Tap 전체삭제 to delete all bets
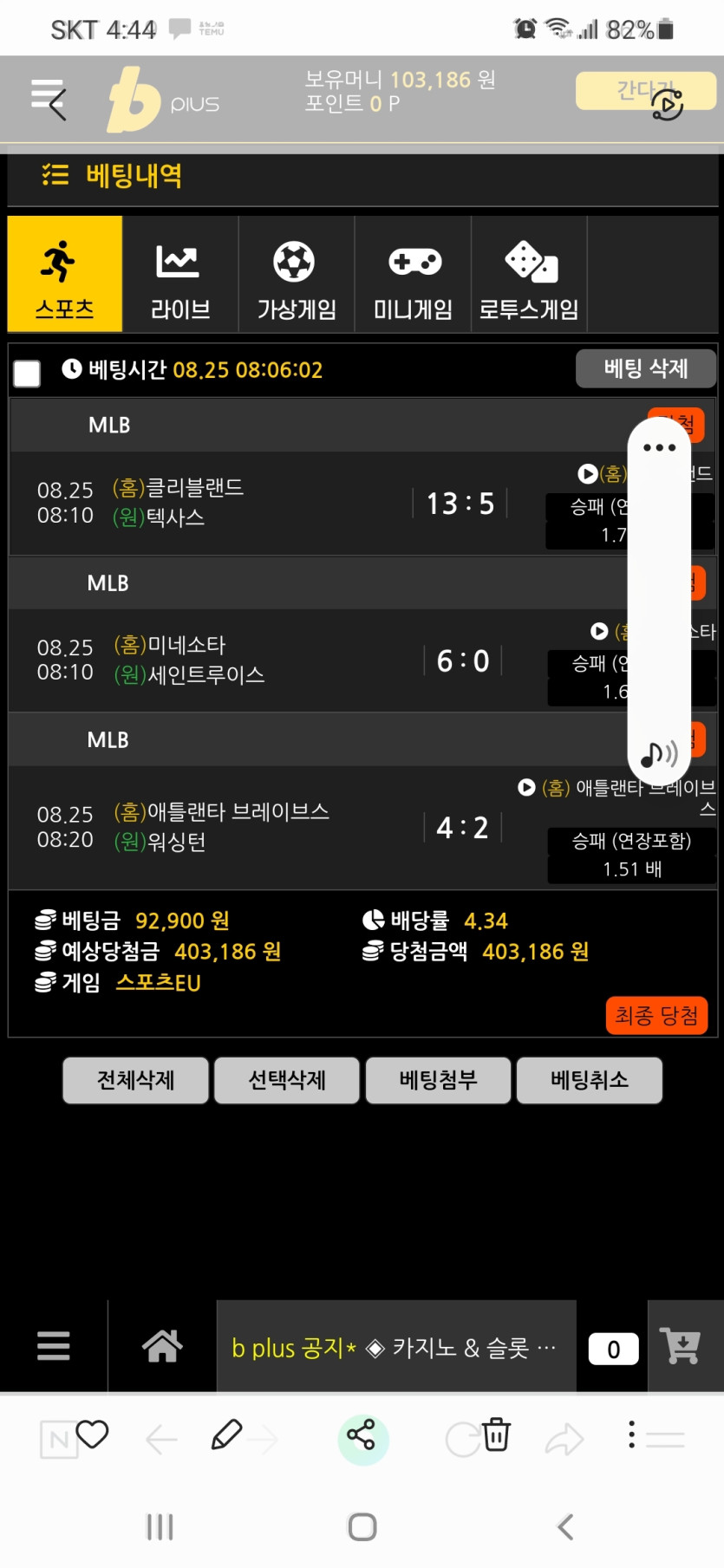 pyautogui.click(x=135, y=1080)
